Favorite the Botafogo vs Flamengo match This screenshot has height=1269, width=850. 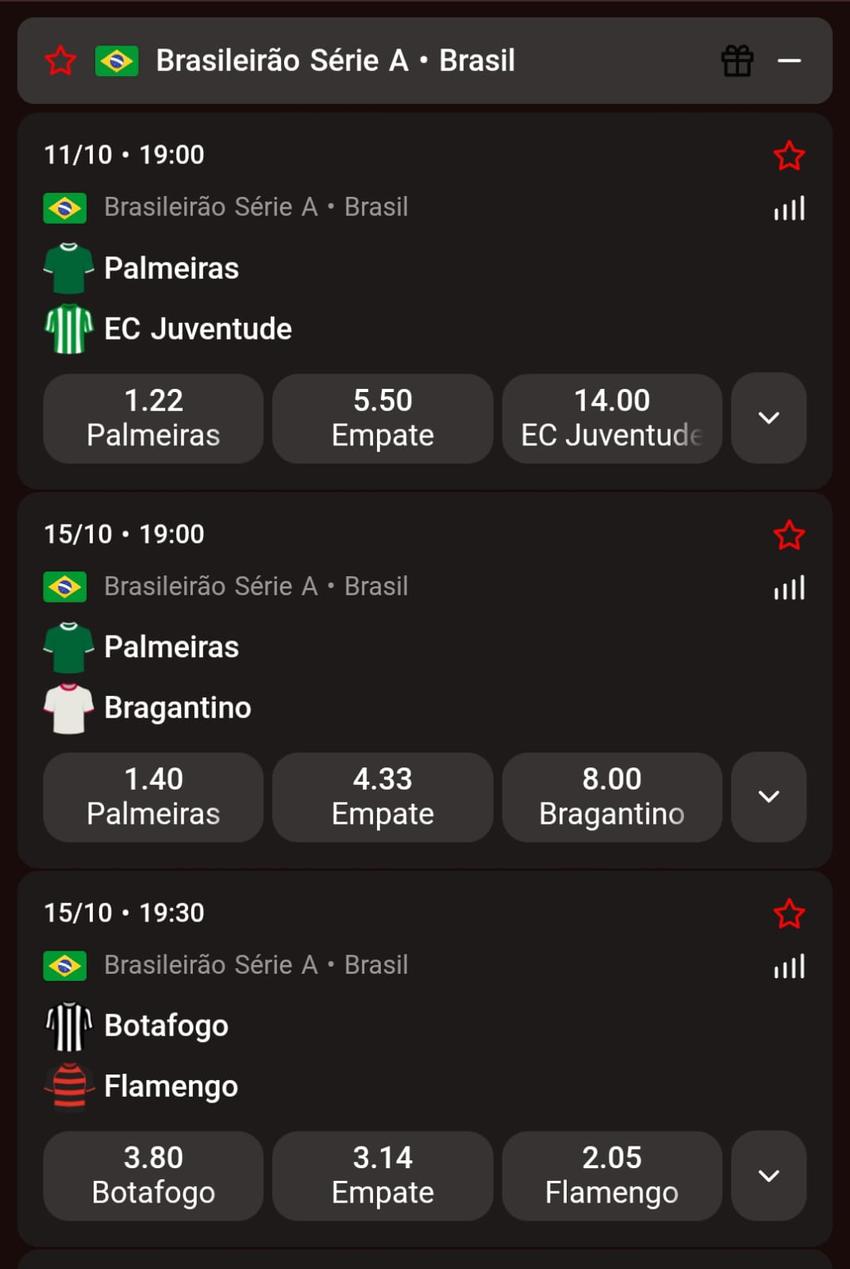(x=789, y=914)
